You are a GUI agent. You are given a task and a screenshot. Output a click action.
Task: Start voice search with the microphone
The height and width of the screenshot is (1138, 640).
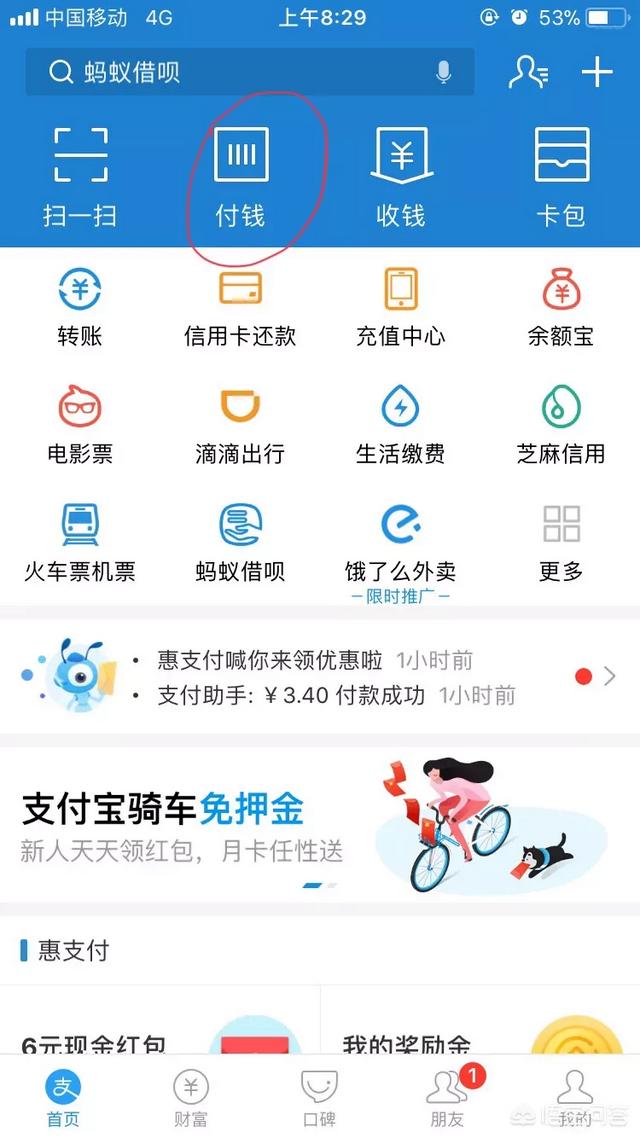pos(443,72)
